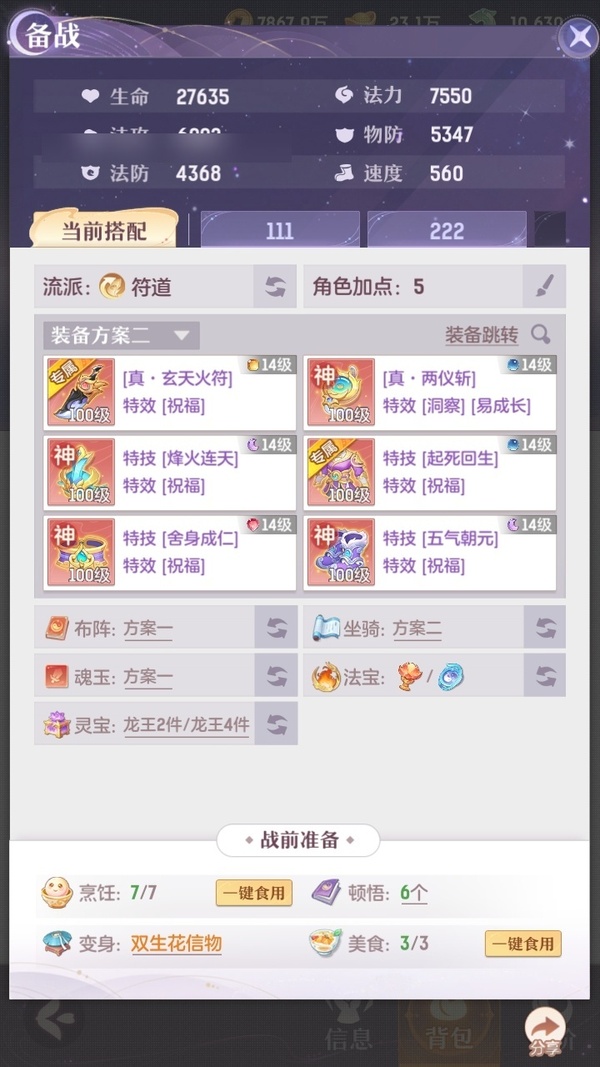Use 一键食用 for 烹饪
The image size is (600, 1067).
[254, 893]
